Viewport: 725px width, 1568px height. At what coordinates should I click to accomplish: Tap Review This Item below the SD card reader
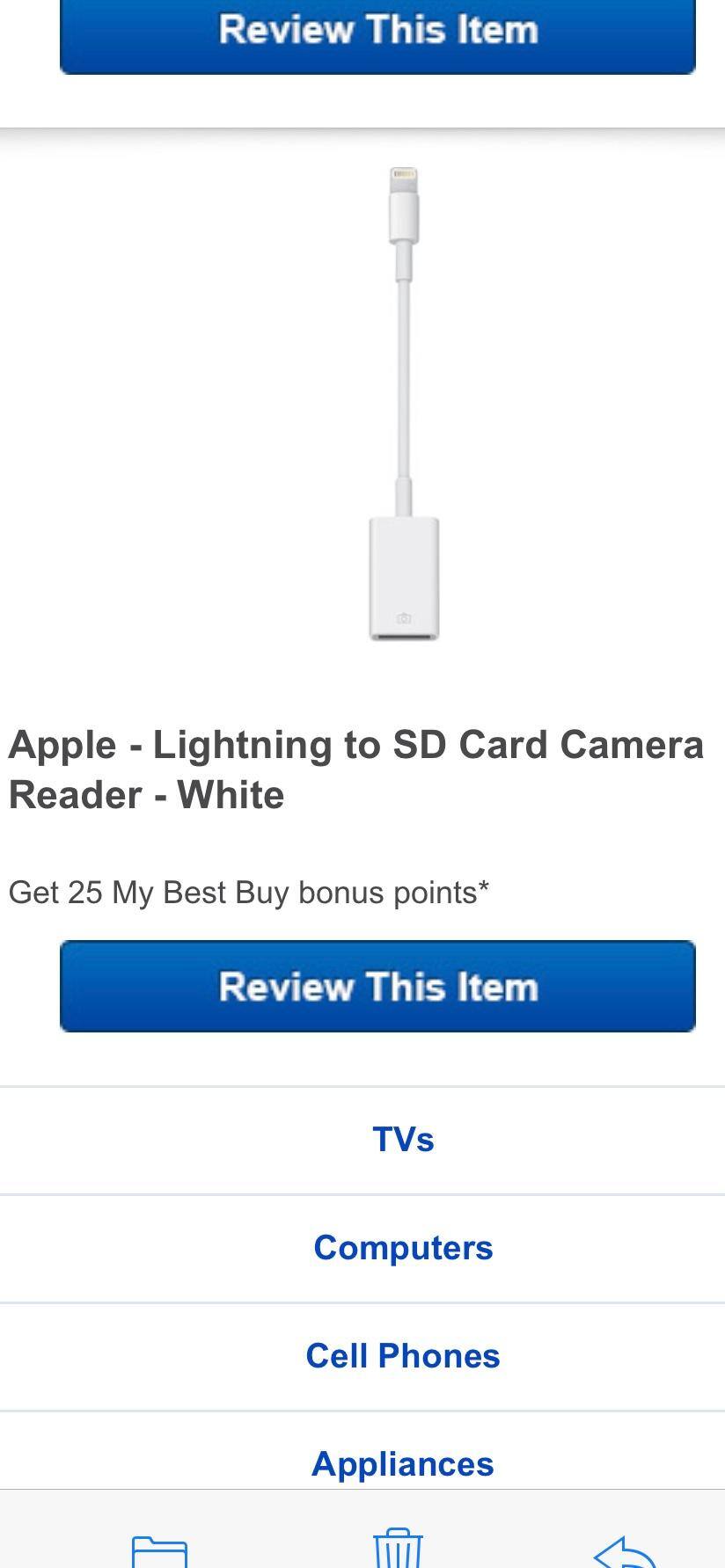click(377, 986)
